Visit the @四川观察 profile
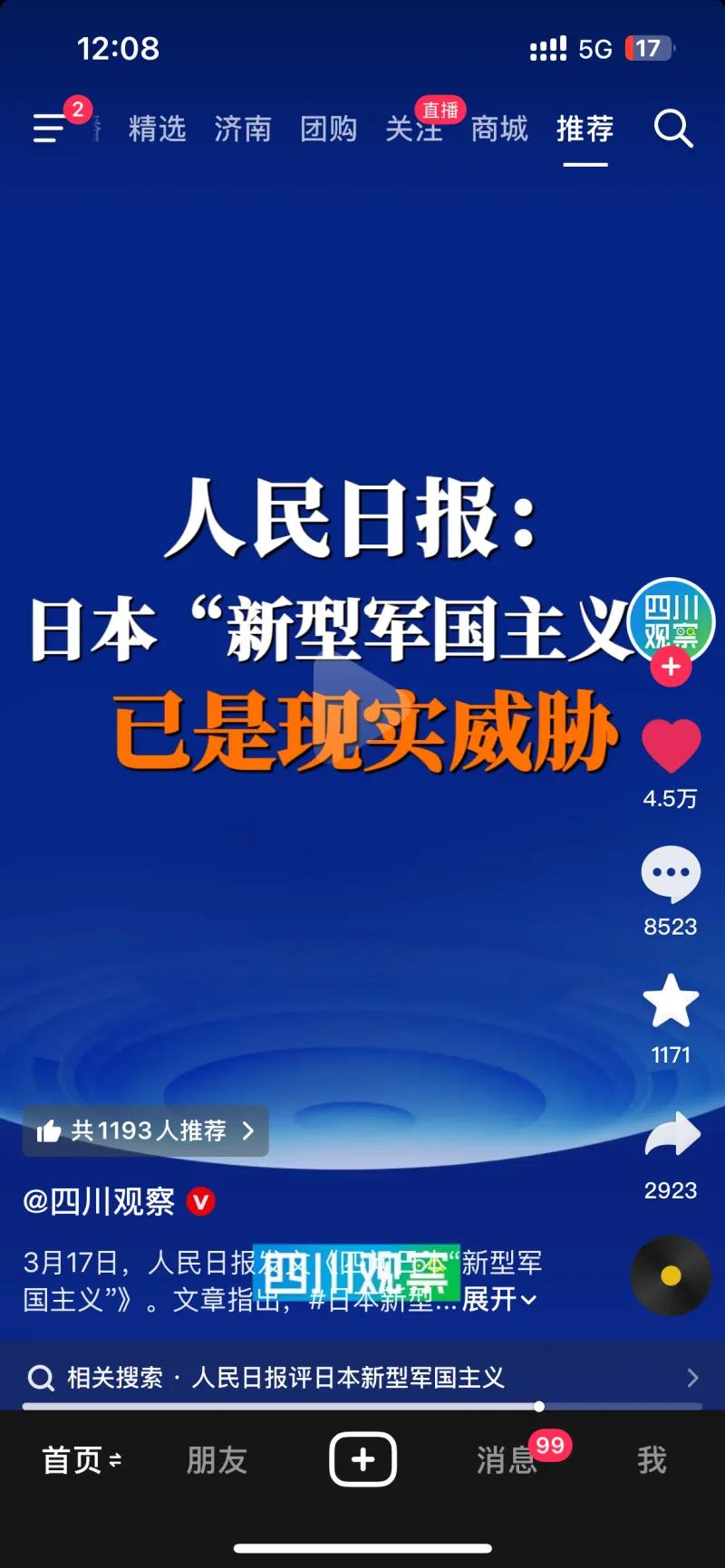This screenshot has width=725, height=1568. (x=100, y=1202)
